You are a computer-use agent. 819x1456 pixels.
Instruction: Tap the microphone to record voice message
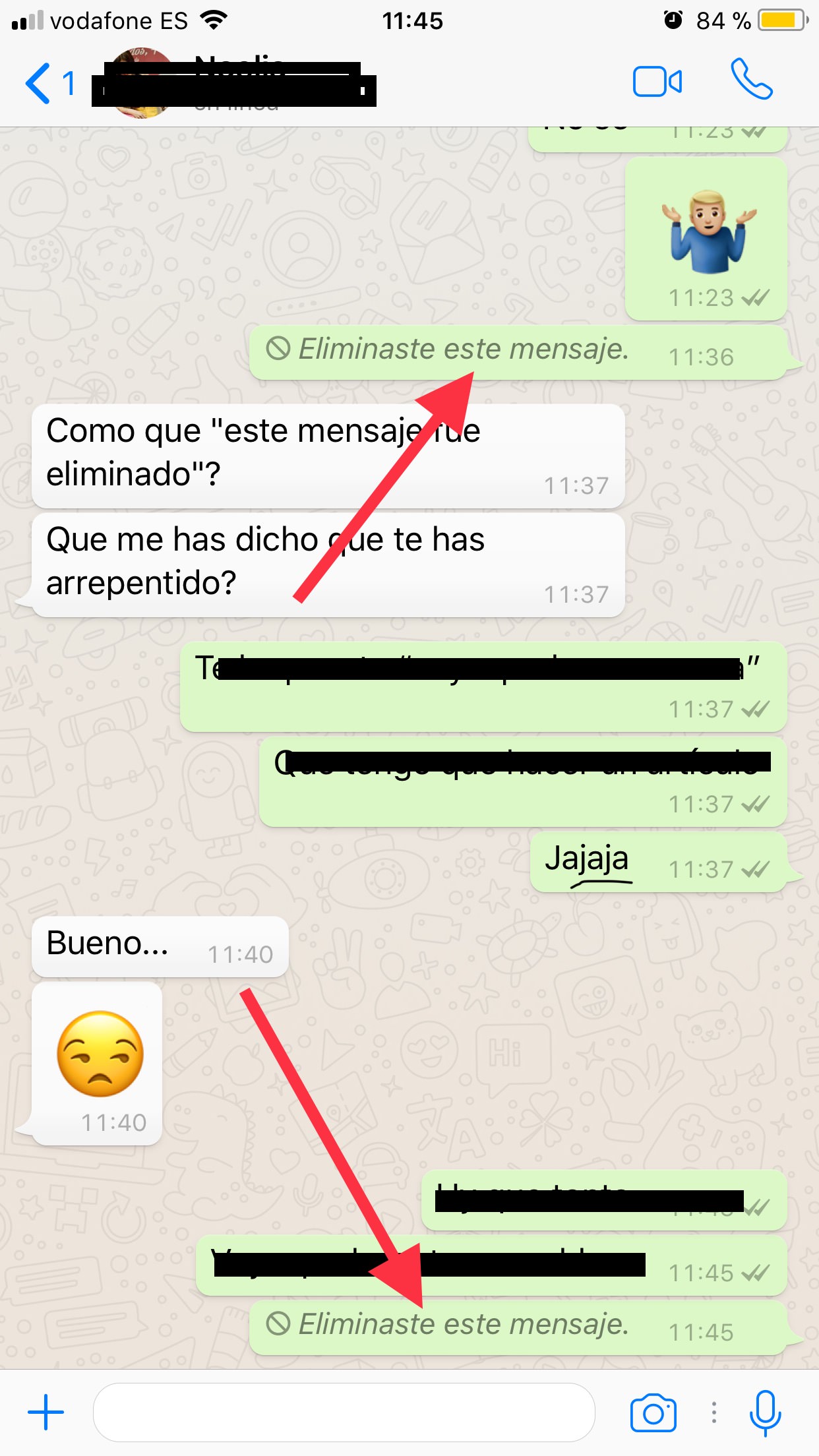[765, 1413]
